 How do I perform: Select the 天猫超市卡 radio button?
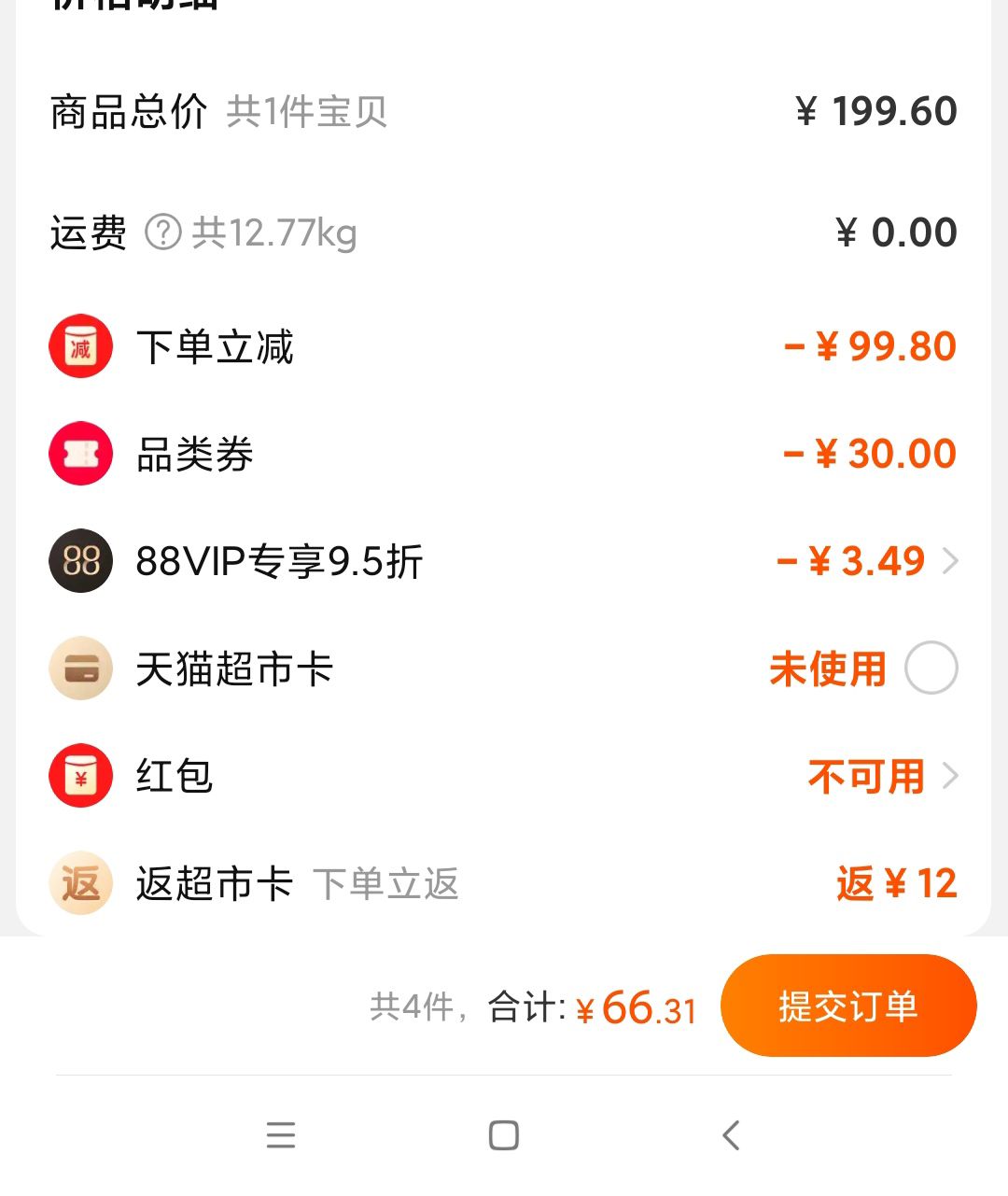click(931, 668)
